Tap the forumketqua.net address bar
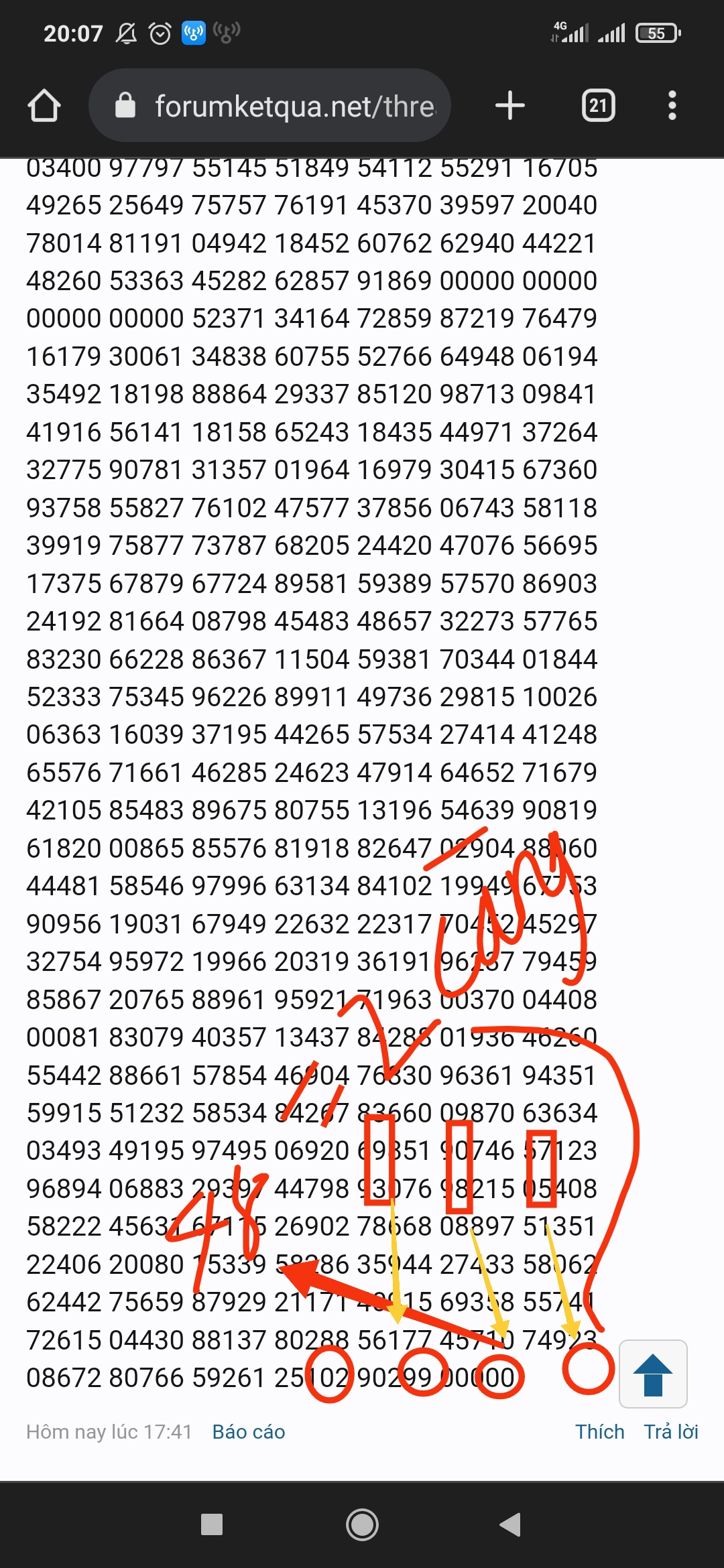 pyautogui.click(x=269, y=105)
